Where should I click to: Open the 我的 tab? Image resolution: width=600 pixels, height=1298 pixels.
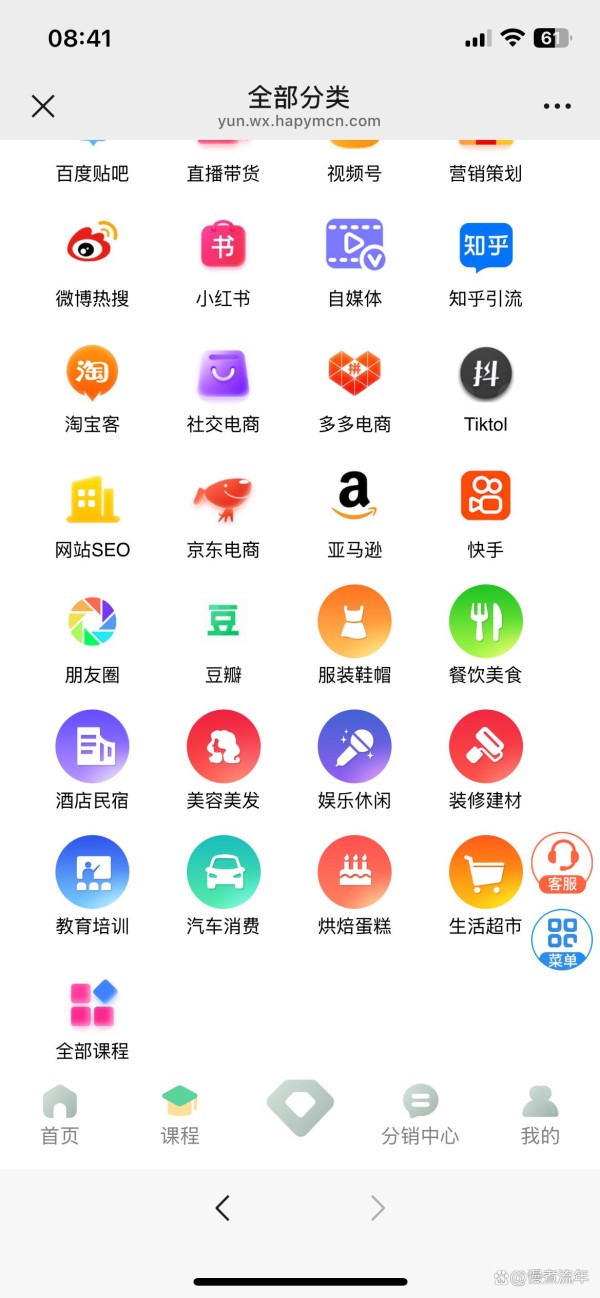[540, 1115]
